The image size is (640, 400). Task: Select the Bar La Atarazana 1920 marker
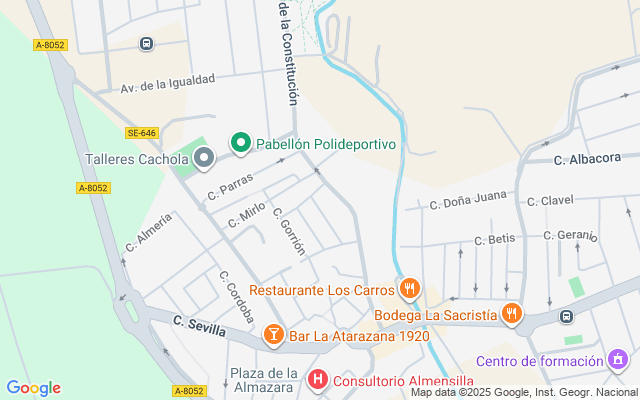[x=272, y=335]
